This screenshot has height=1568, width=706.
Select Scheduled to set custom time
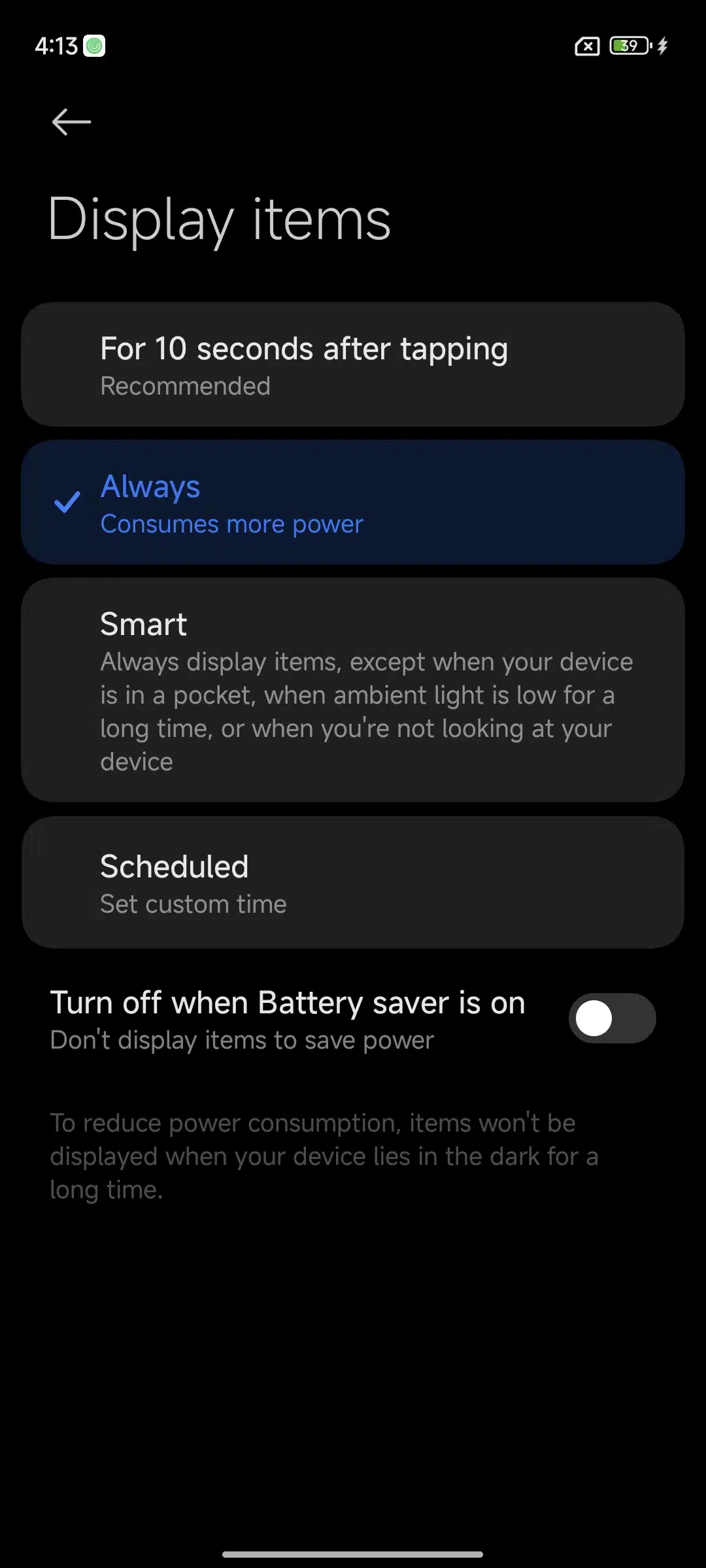353,883
